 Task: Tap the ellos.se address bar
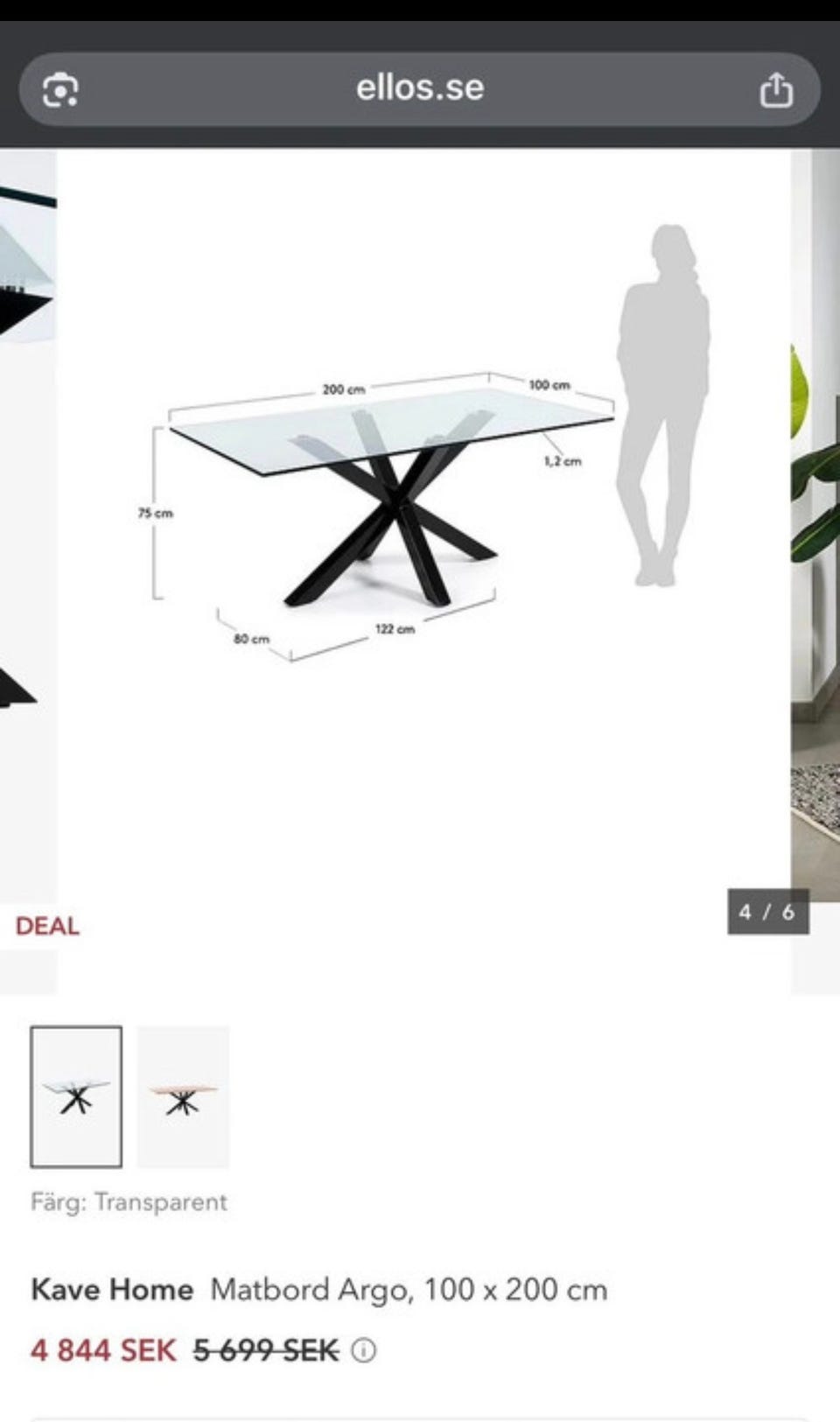pyautogui.click(x=420, y=88)
